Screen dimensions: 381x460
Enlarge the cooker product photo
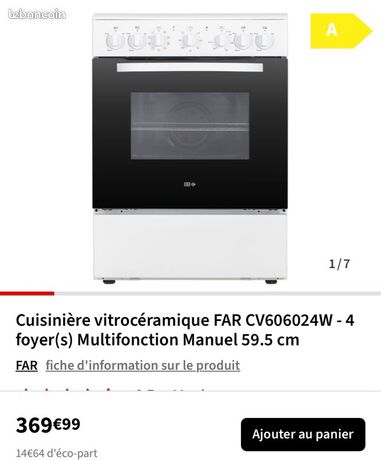(190, 148)
